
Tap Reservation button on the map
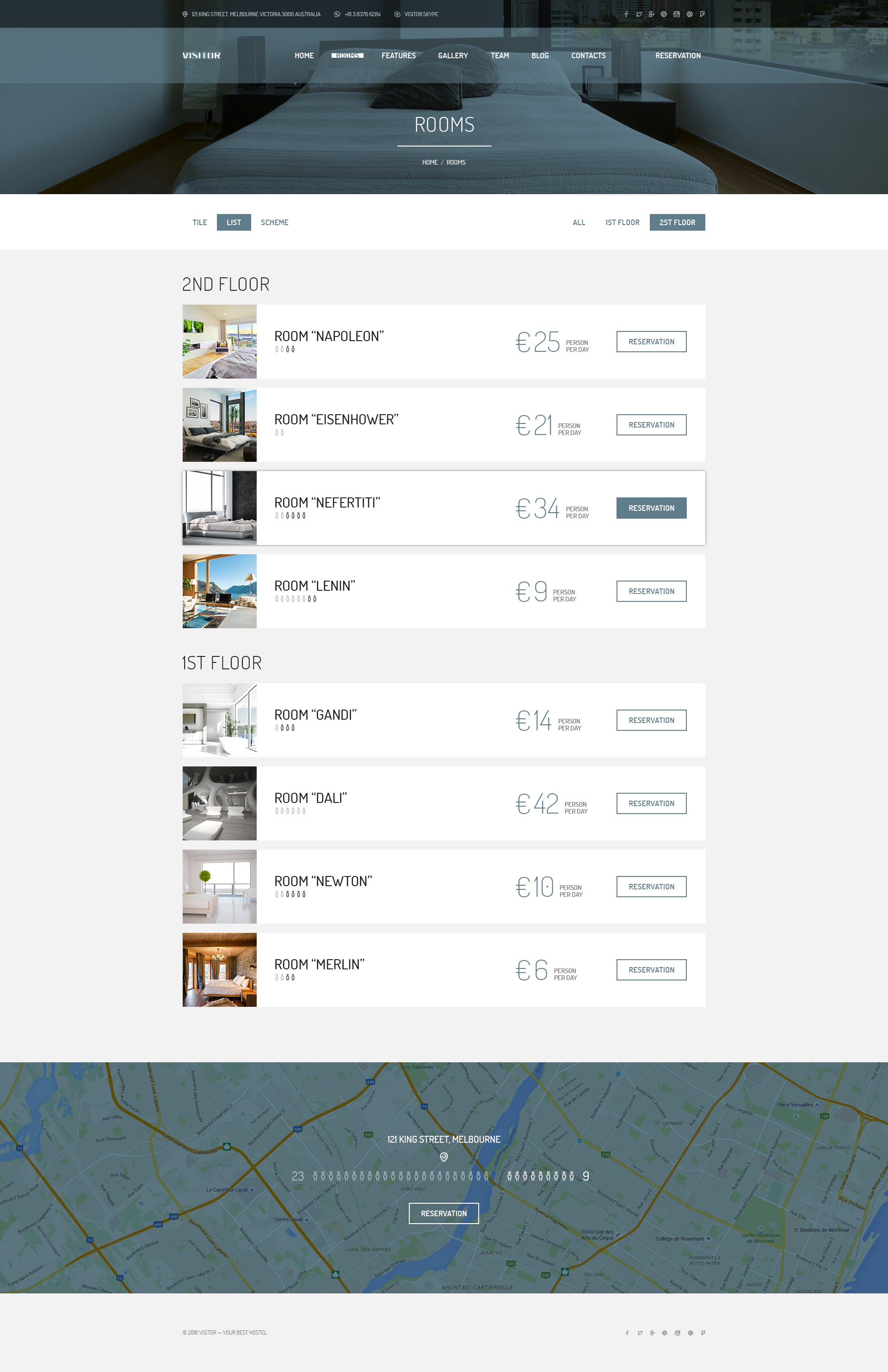[x=444, y=1213]
